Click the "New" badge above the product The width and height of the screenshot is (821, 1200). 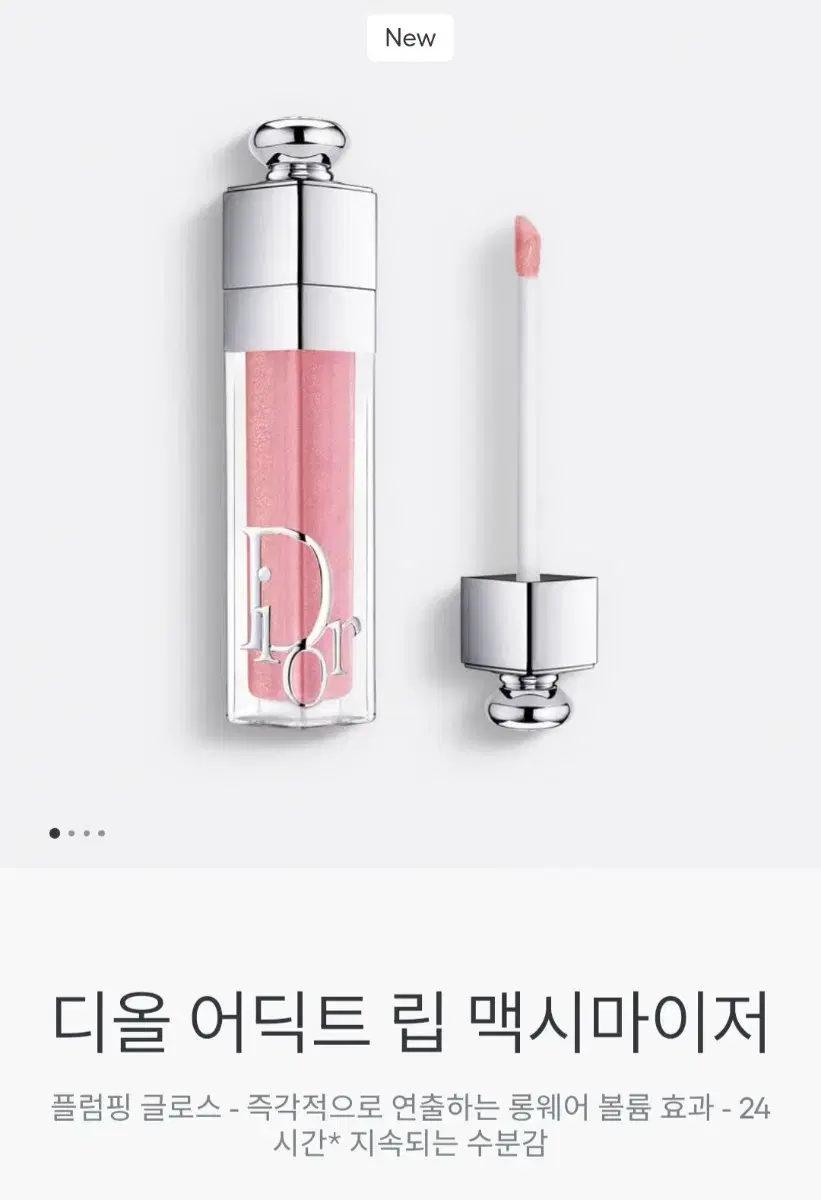tap(410, 38)
